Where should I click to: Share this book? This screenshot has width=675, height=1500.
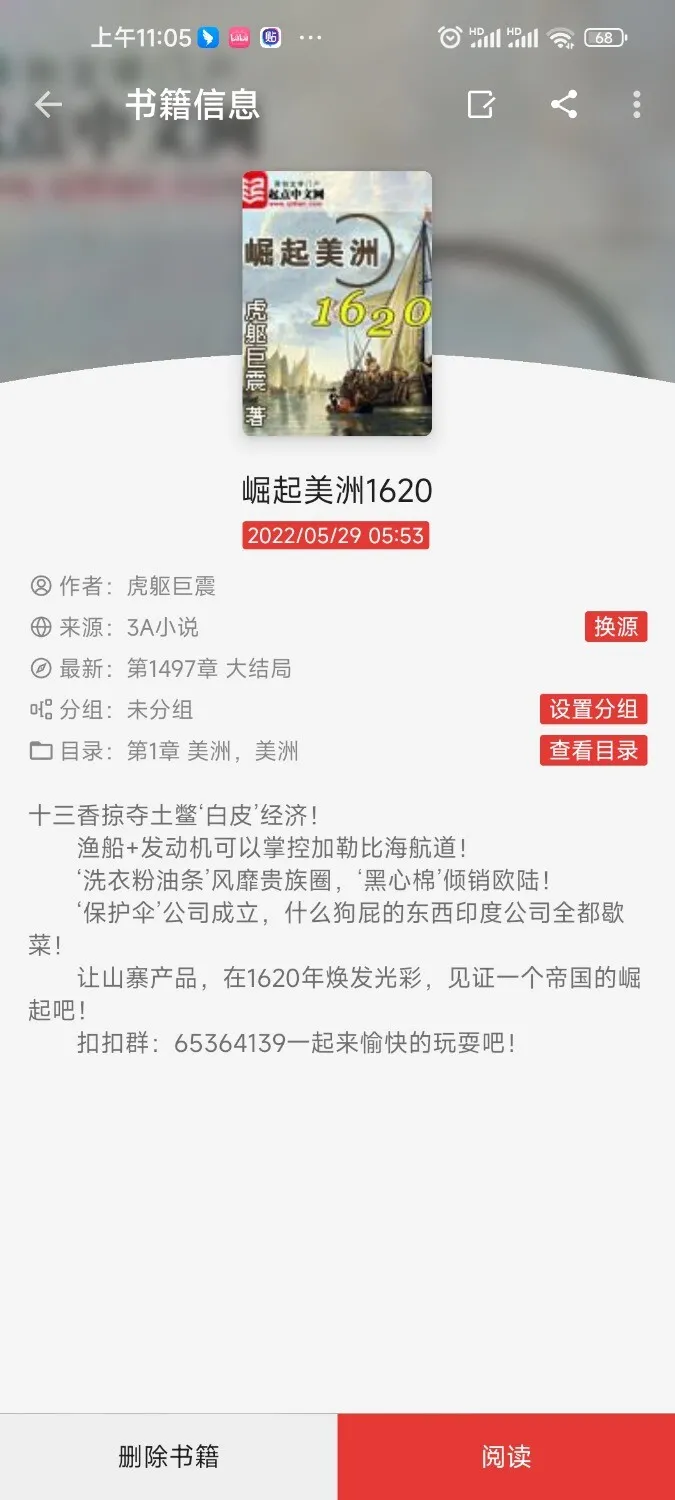(x=564, y=104)
